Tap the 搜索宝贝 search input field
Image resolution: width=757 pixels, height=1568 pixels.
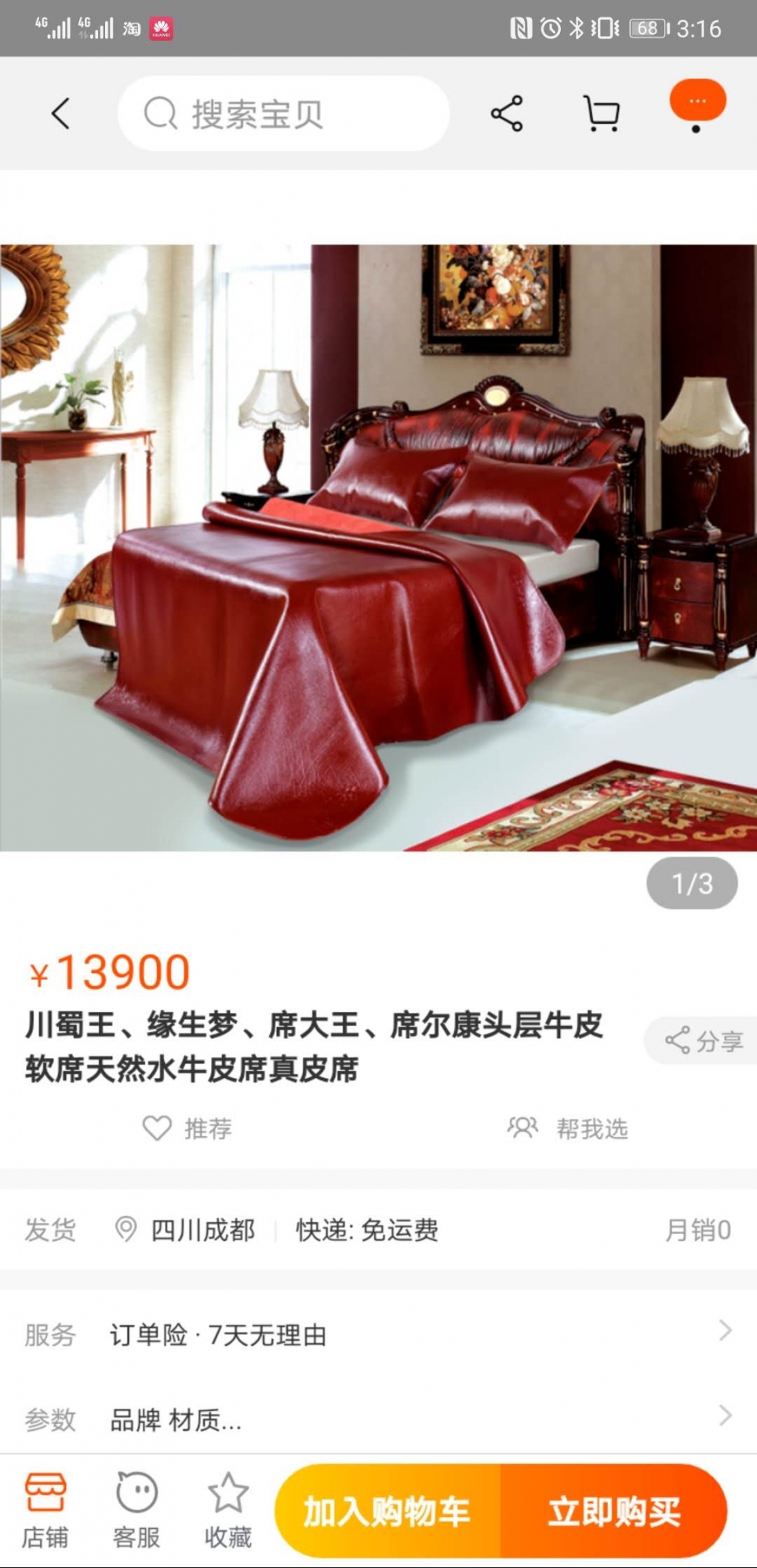tap(282, 112)
